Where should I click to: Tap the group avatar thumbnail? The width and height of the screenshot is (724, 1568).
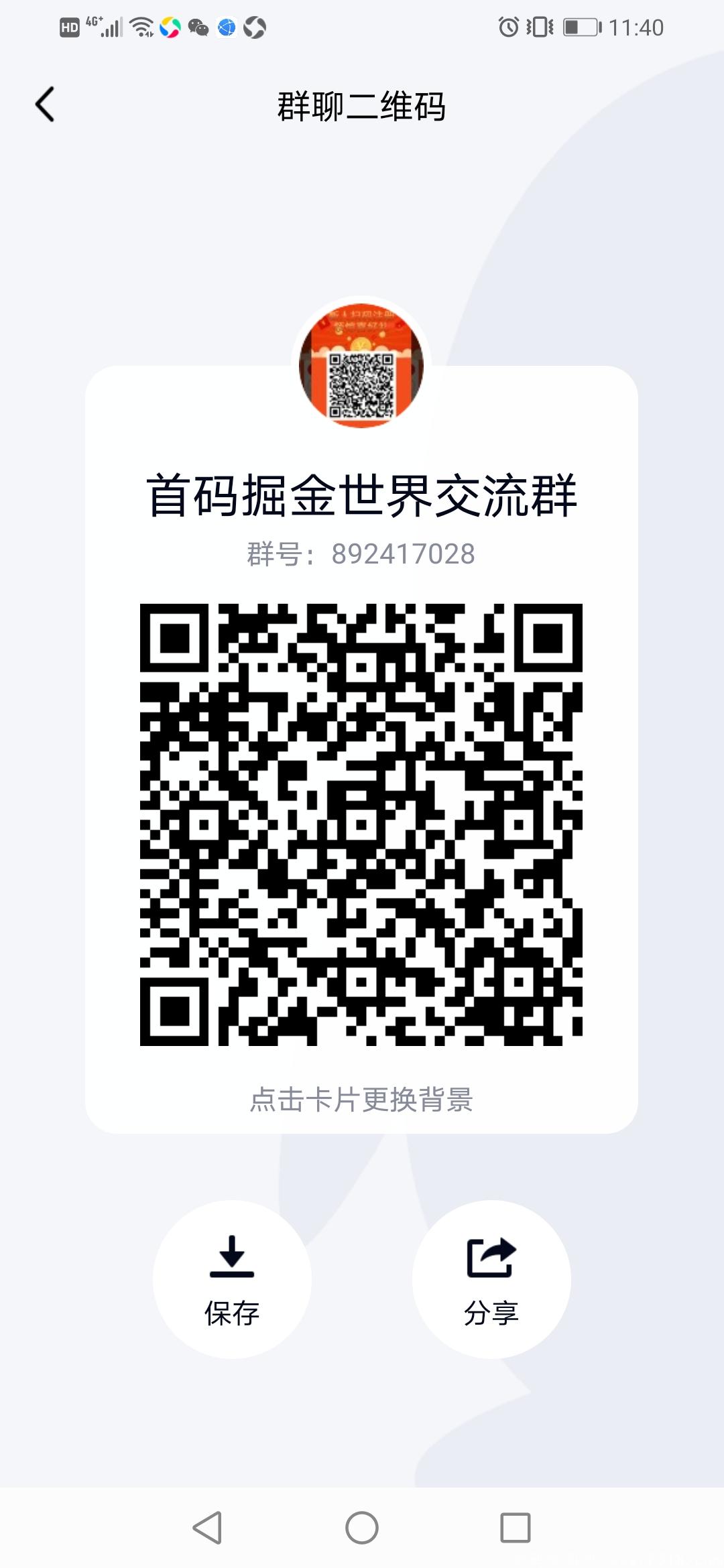point(362,365)
